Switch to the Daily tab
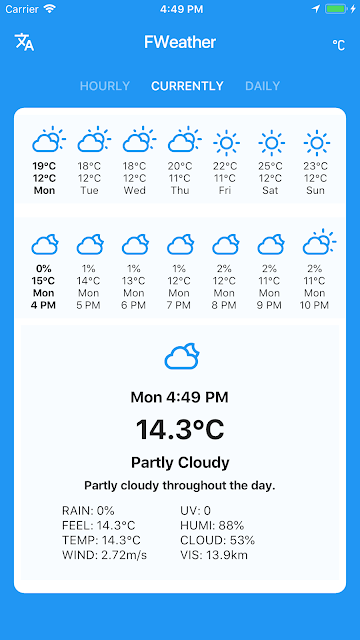The width and height of the screenshot is (360, 640). 262,86
